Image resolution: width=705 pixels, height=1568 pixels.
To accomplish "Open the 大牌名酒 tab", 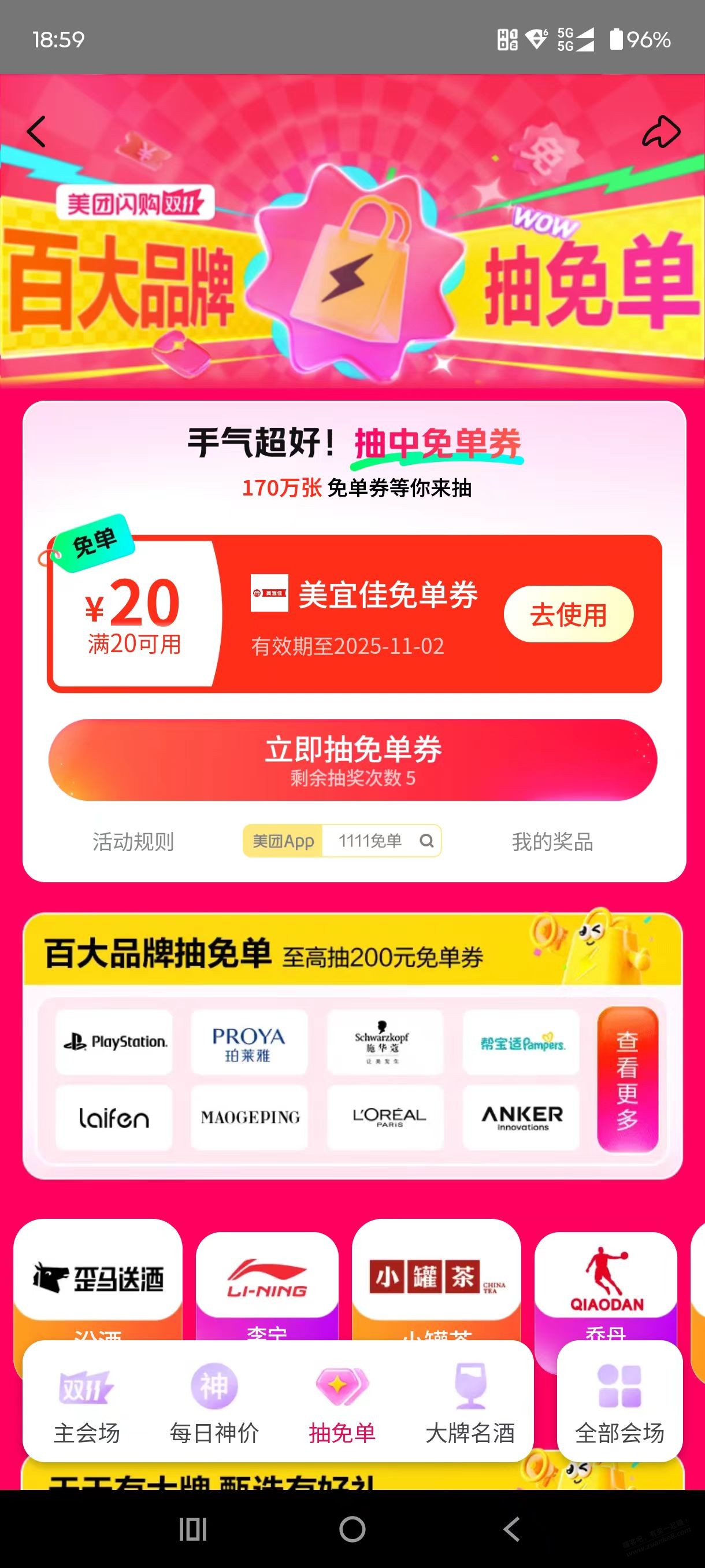I will 470,1407.
